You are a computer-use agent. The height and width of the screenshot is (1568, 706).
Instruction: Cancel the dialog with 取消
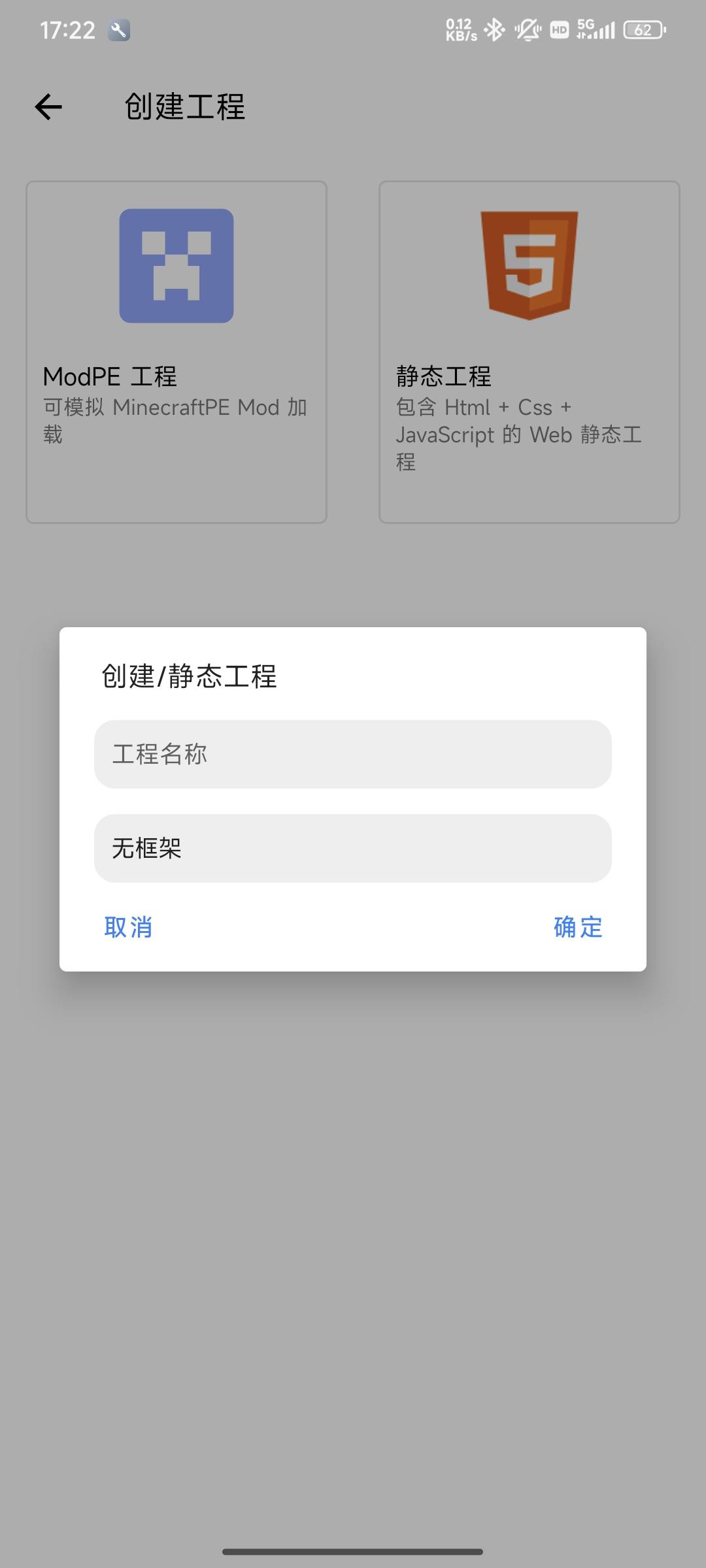tap(128, 927)
